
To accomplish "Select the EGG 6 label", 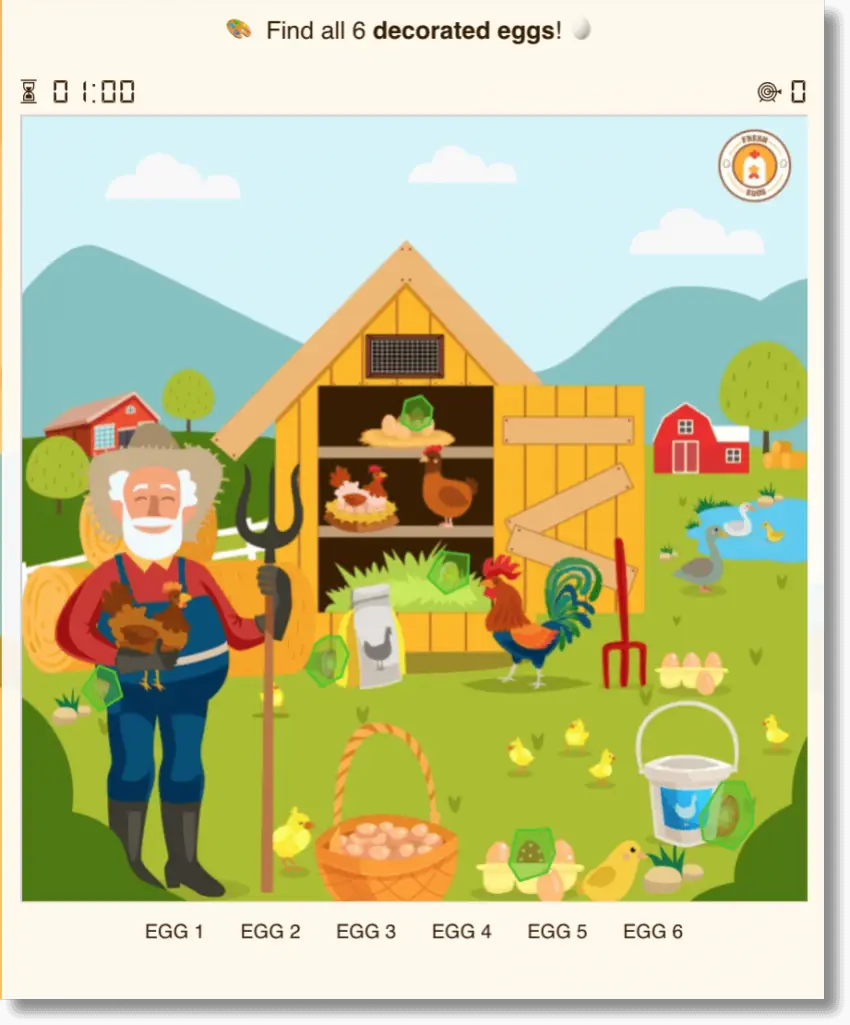I will click(652, 931).
